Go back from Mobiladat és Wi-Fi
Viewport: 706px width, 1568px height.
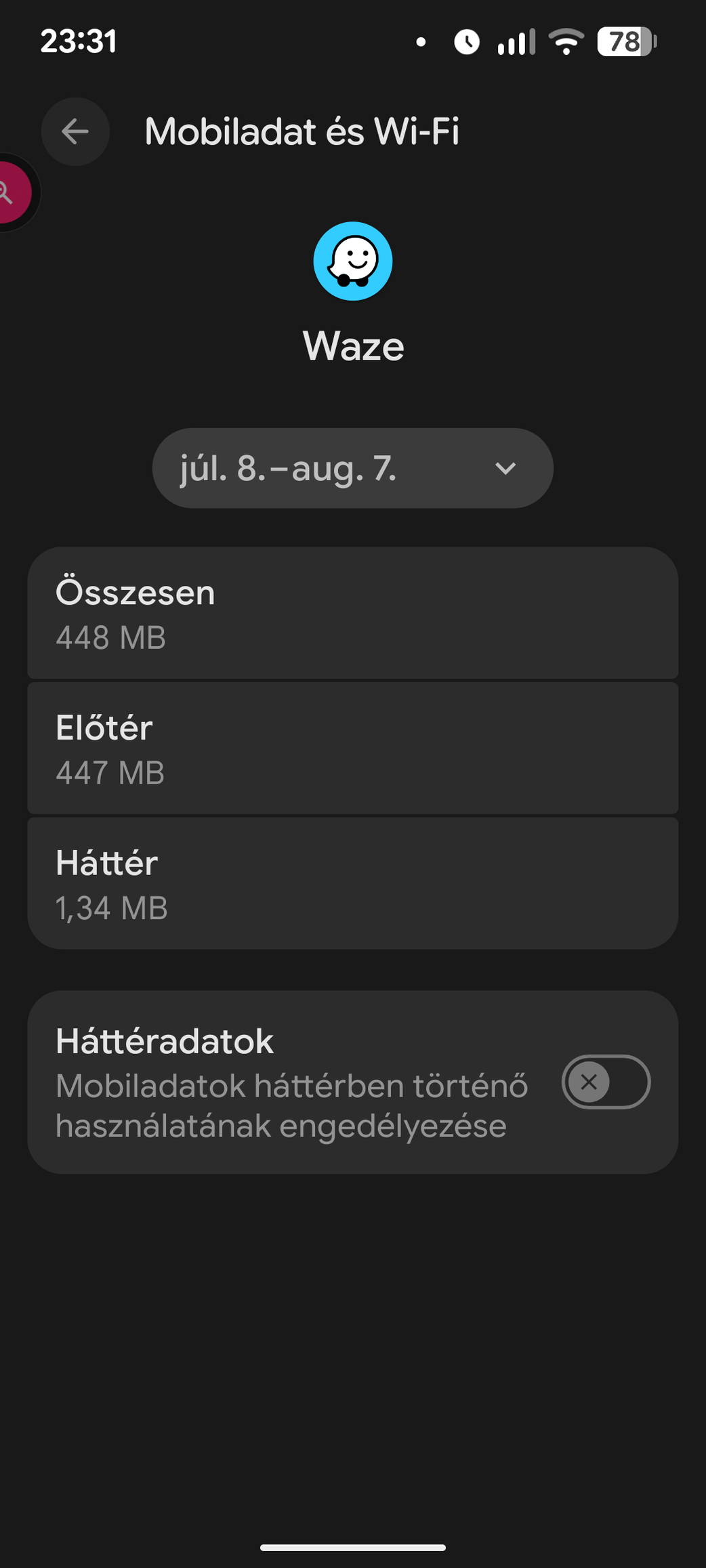pos(75,131)
